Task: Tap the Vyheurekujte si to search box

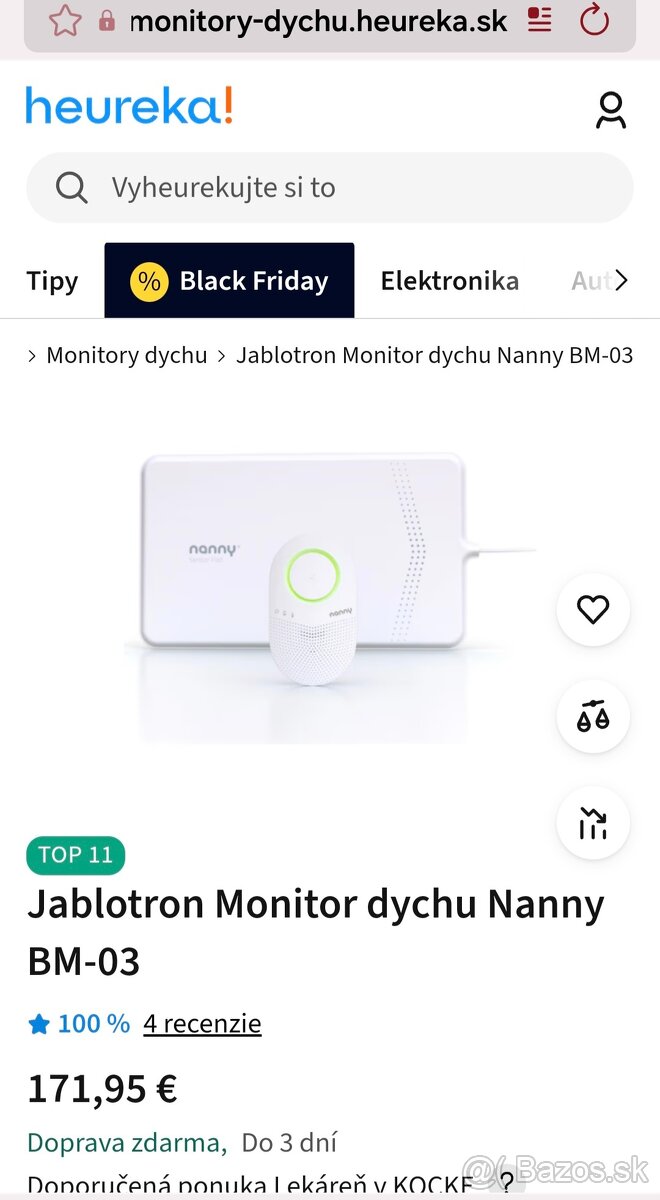Action: pos(330,187)
